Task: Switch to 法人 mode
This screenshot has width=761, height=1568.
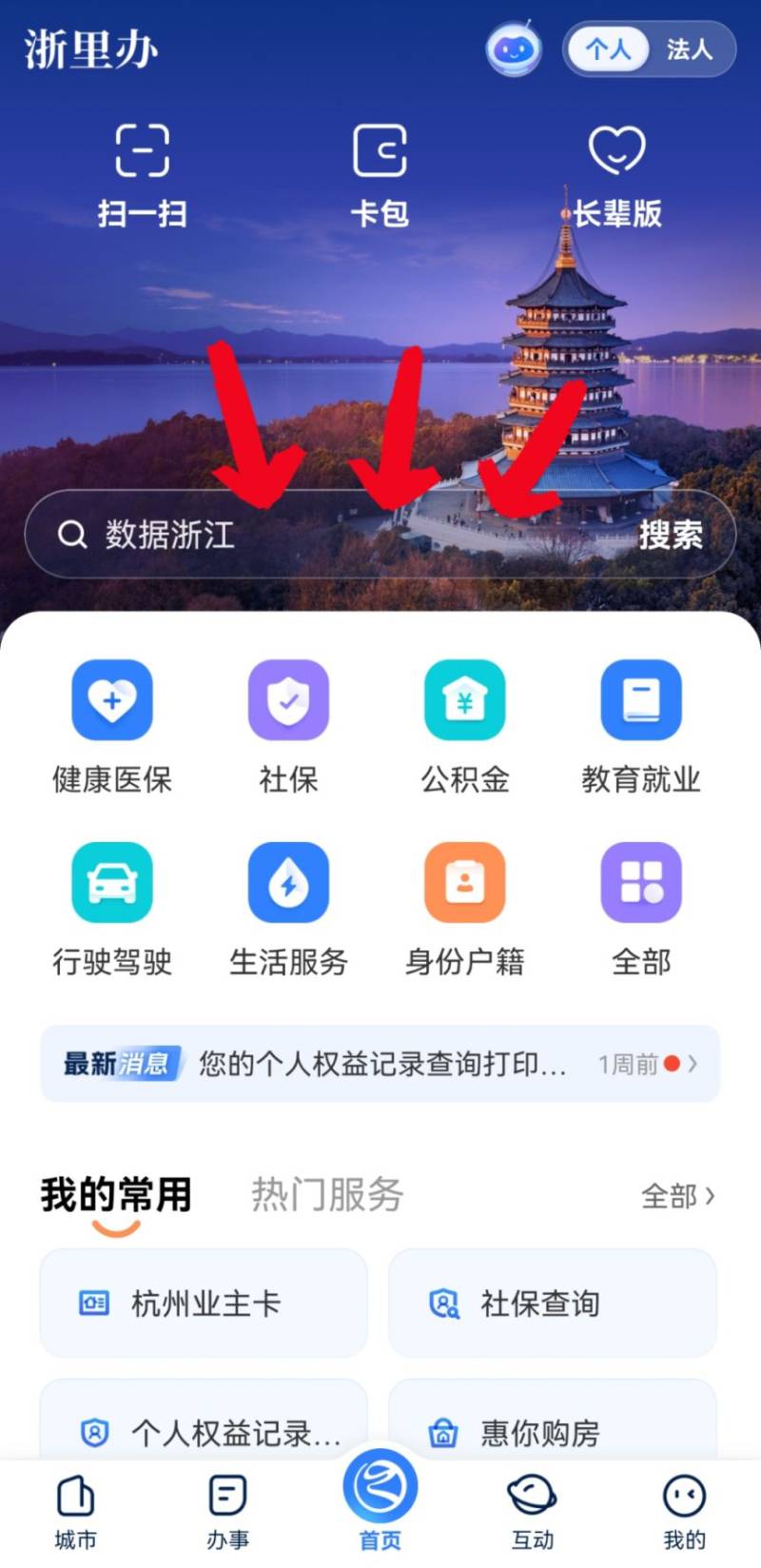Action: pyautogui.click(x=690, y=49)
